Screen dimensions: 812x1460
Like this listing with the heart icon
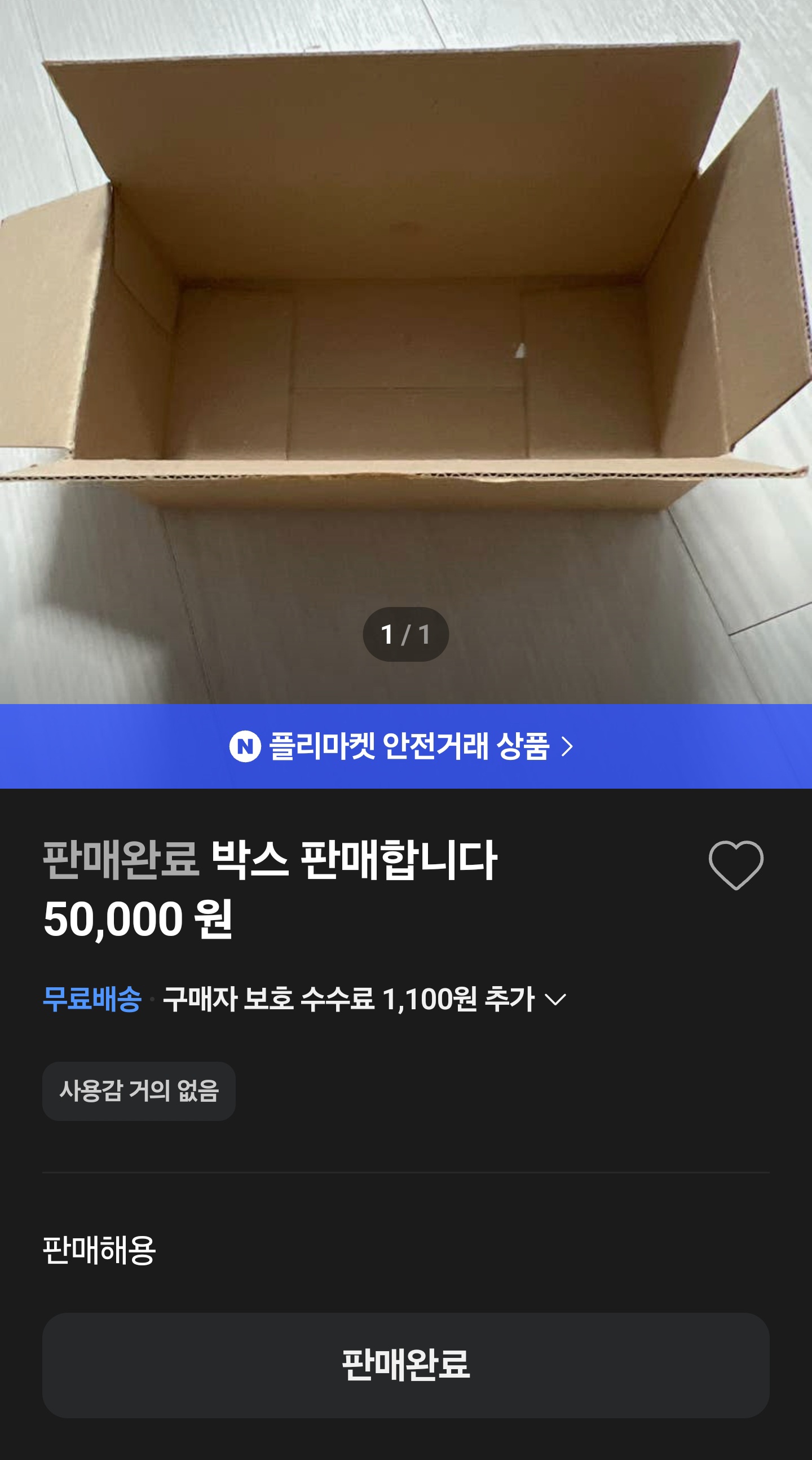click(x=735, y=865)
